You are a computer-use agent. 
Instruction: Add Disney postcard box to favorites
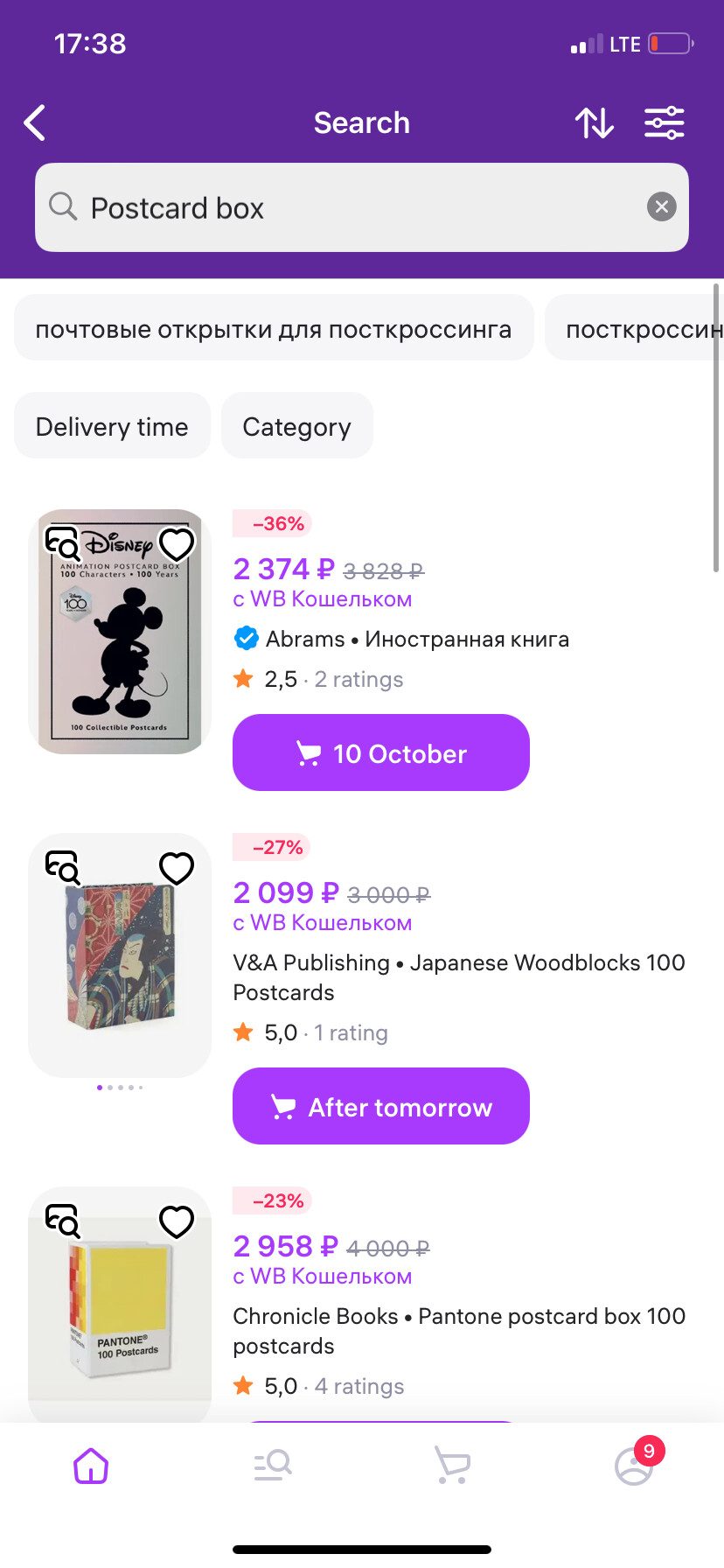tap(177, 544)
